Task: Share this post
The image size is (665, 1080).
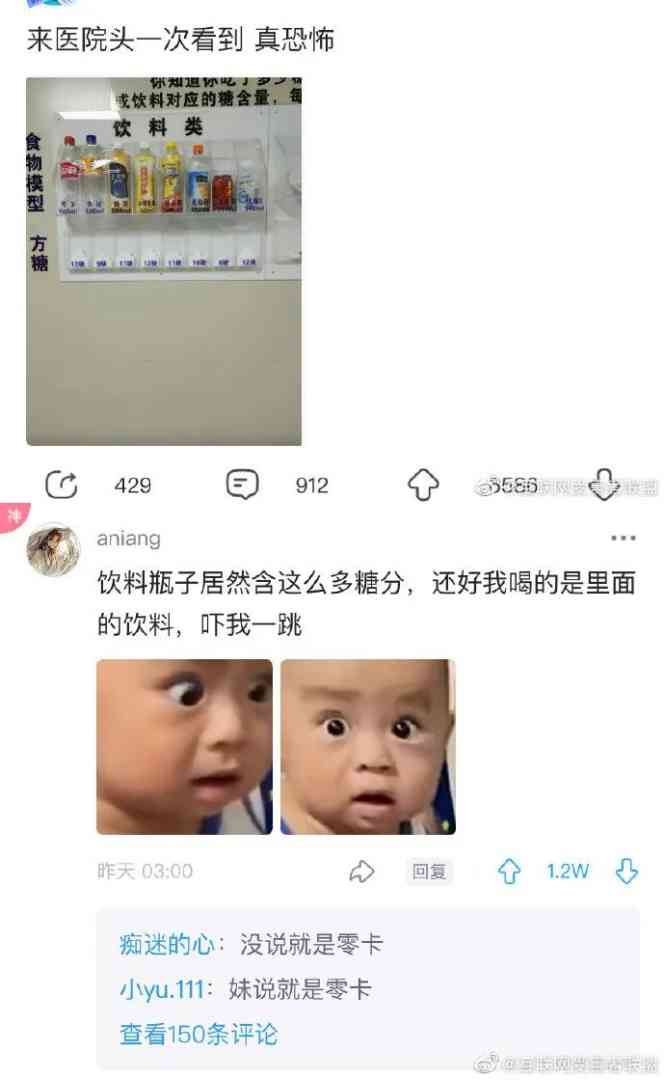Action: 62,485
